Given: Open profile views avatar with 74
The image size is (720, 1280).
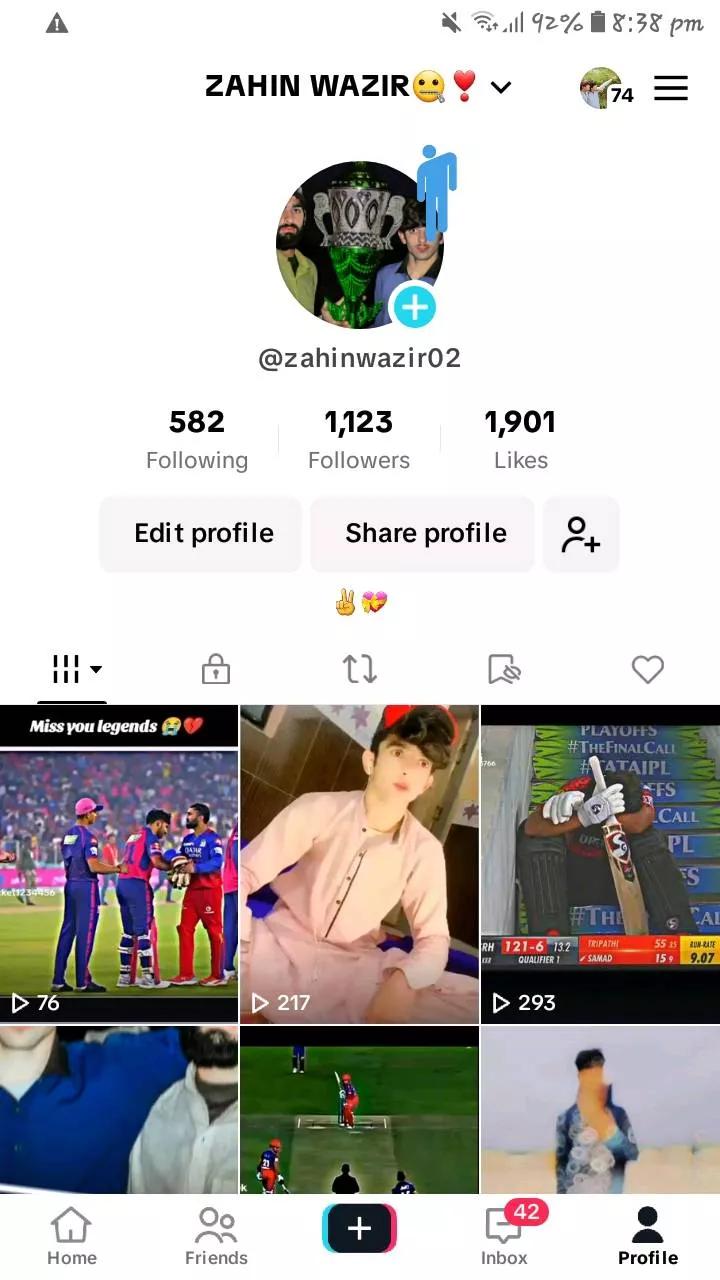Looking at the screenshot, I should 604,89.
